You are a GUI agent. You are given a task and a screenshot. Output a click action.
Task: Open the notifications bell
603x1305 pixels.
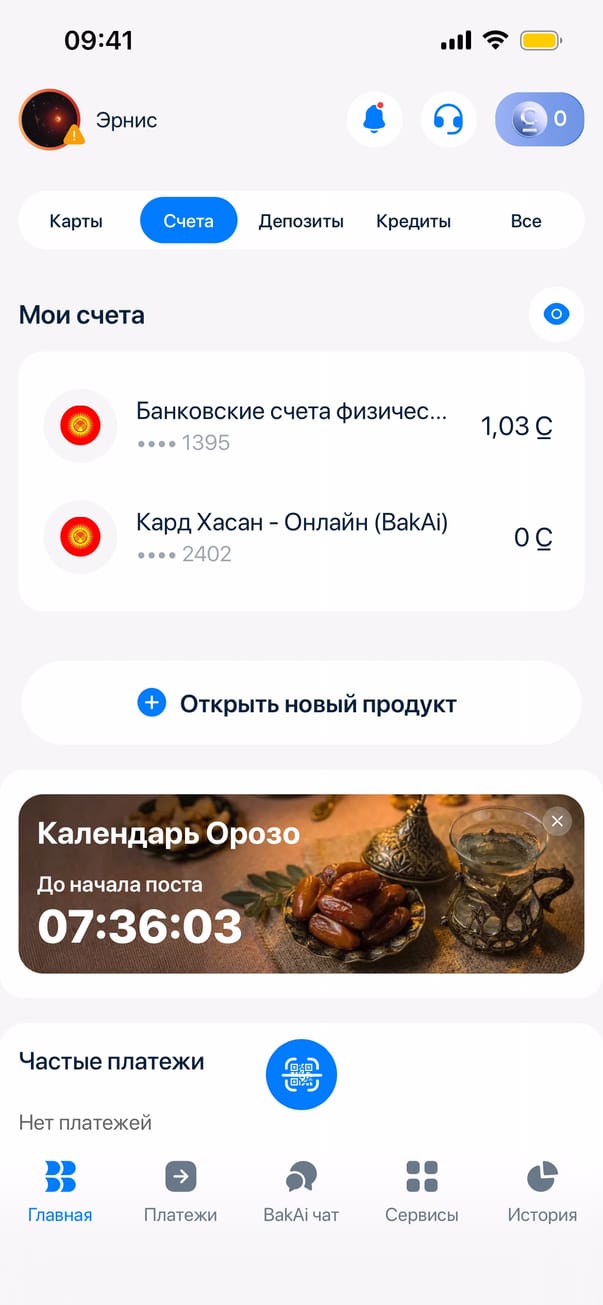coord(374,119)
